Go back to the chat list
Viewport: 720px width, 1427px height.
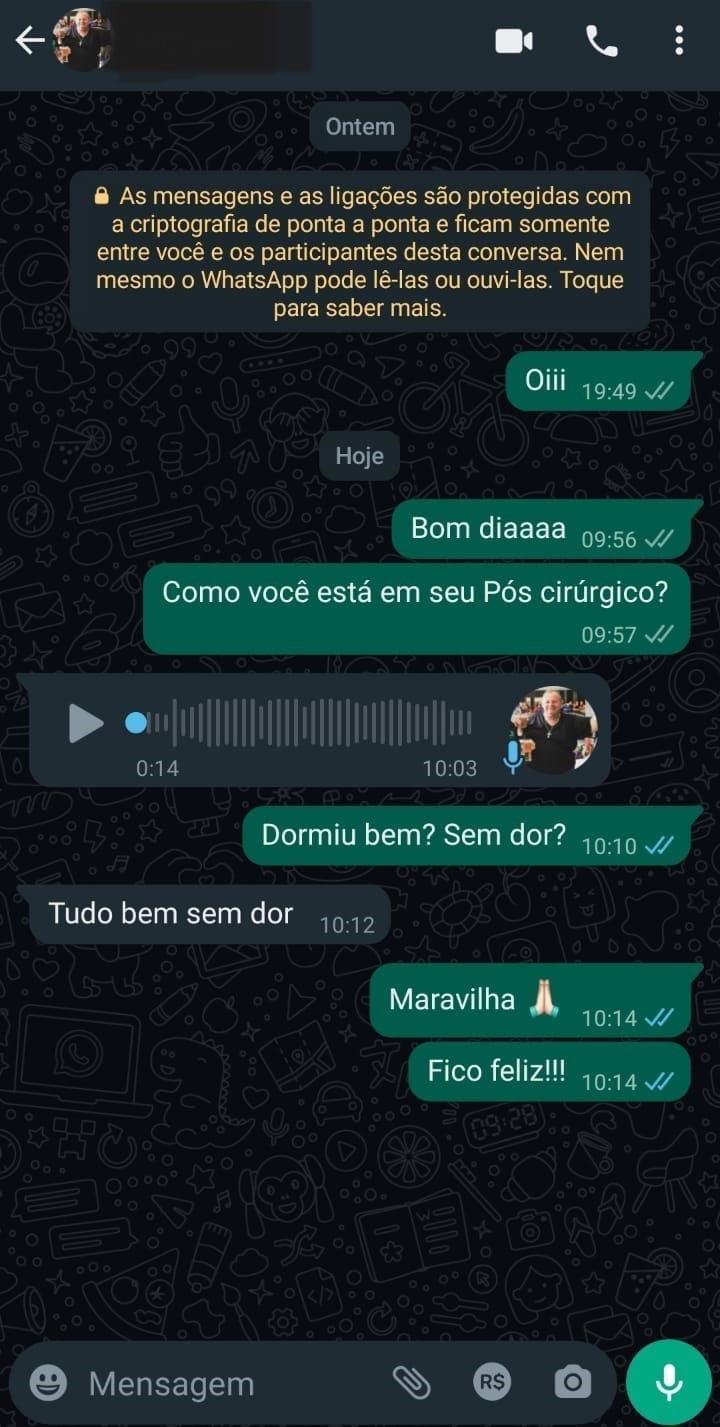[30, 41]
